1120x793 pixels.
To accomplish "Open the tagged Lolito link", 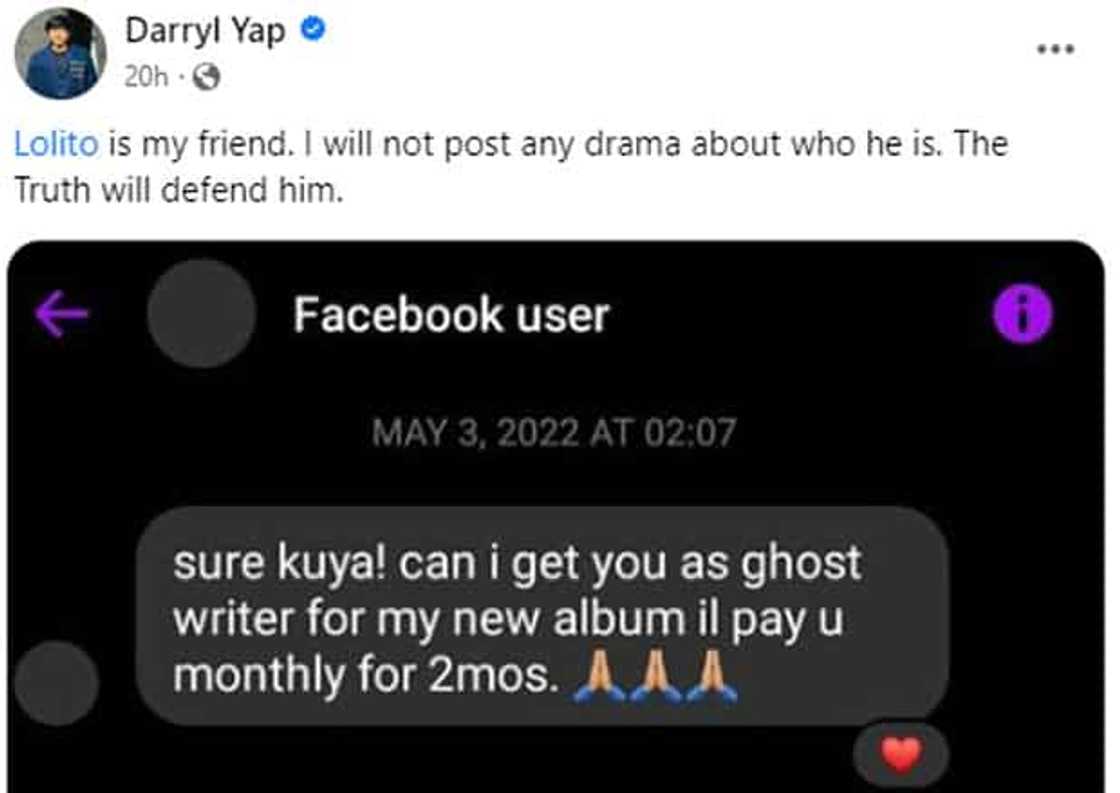I will point(56,145).
